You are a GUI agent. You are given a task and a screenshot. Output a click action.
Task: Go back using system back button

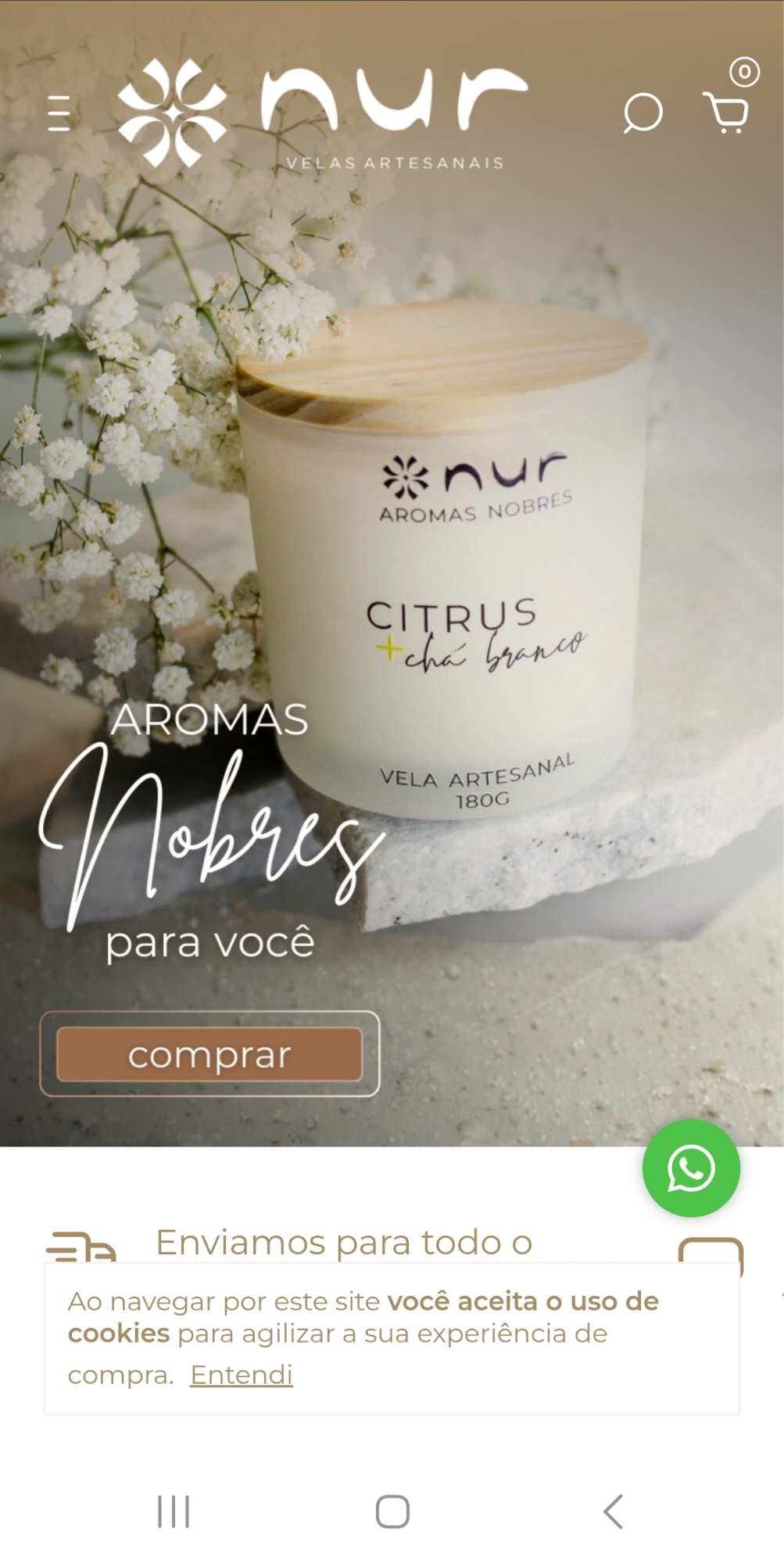click(x=613, y=1511)
